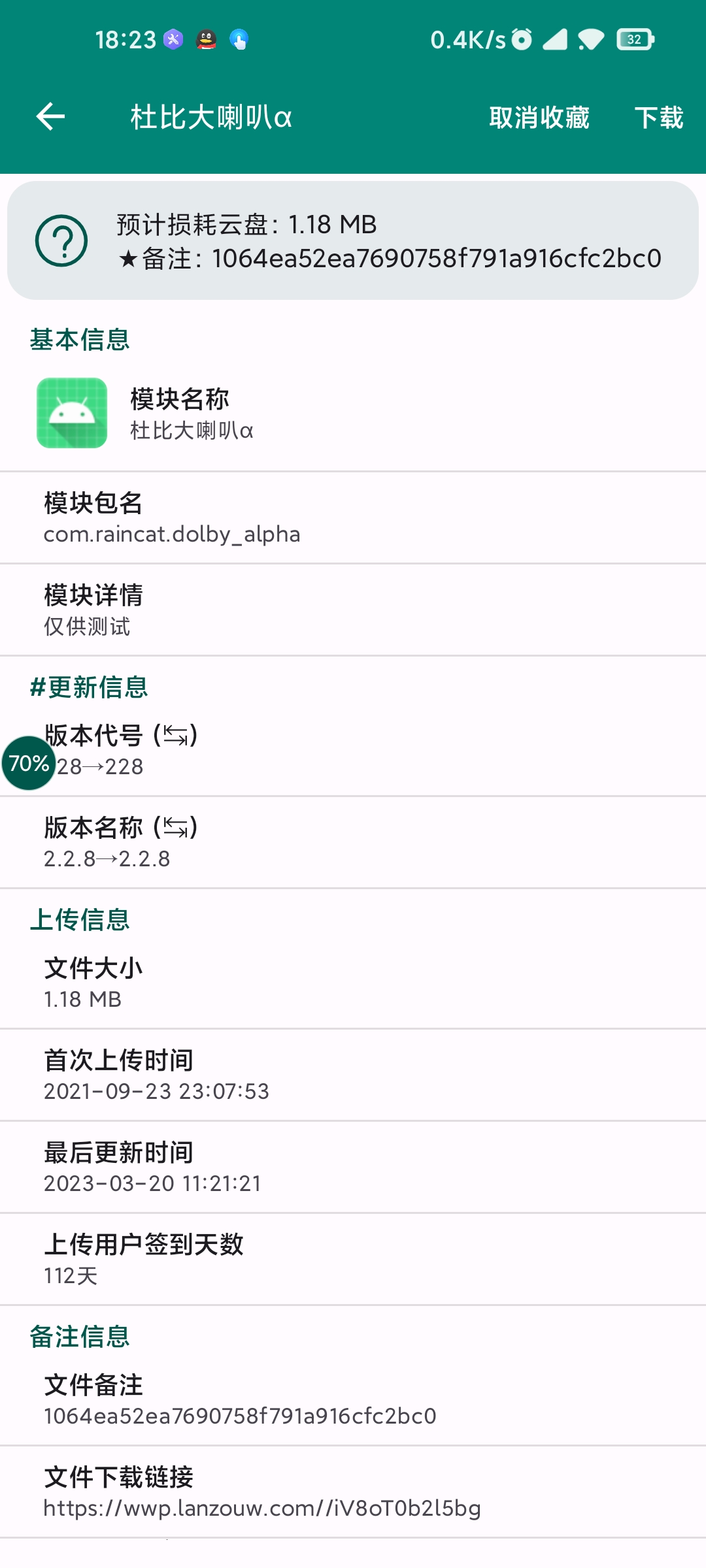
Task: Tap the 最后更新时间 entry
Action: 353,1167
